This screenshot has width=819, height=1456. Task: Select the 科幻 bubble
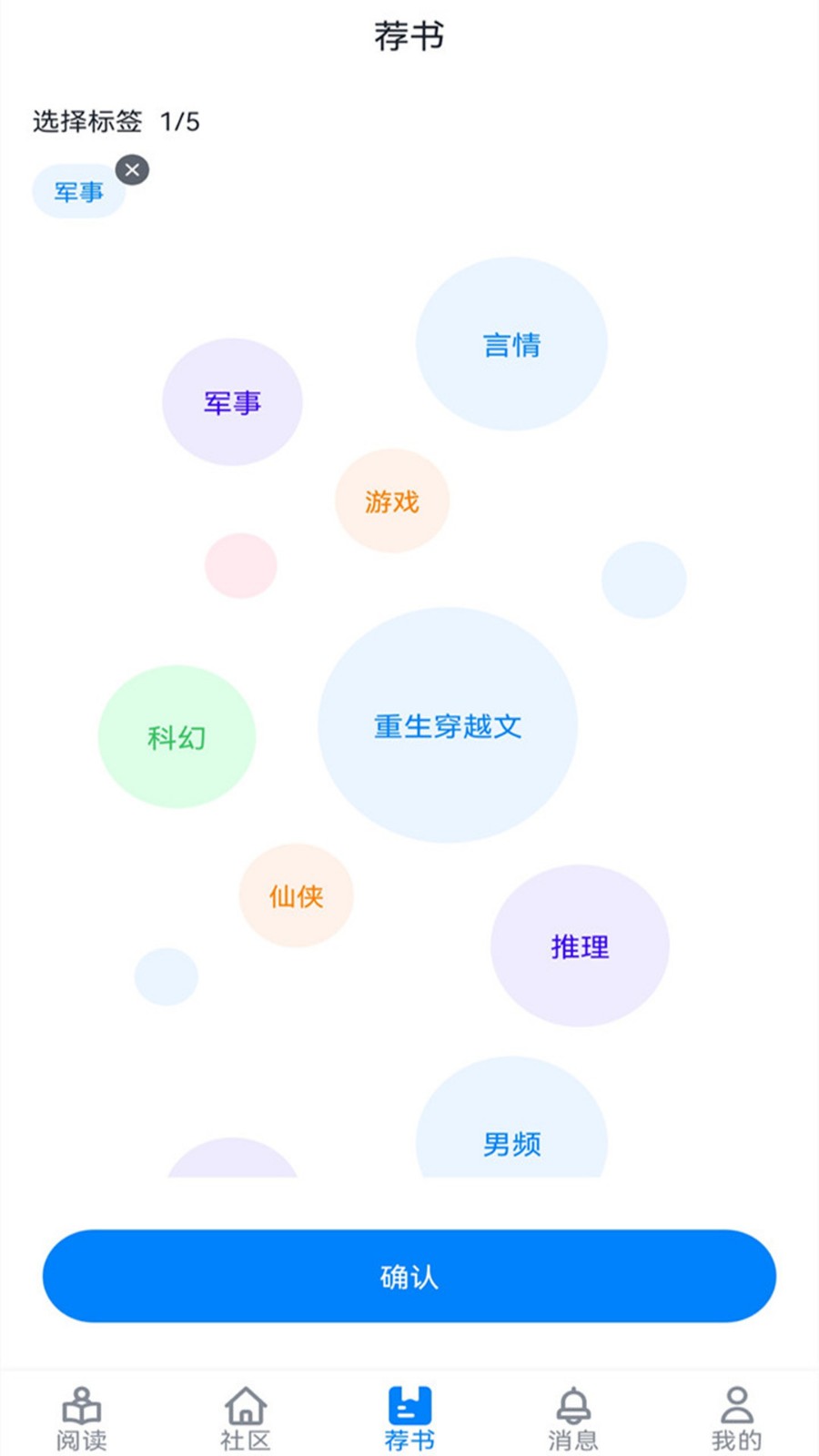177,737
